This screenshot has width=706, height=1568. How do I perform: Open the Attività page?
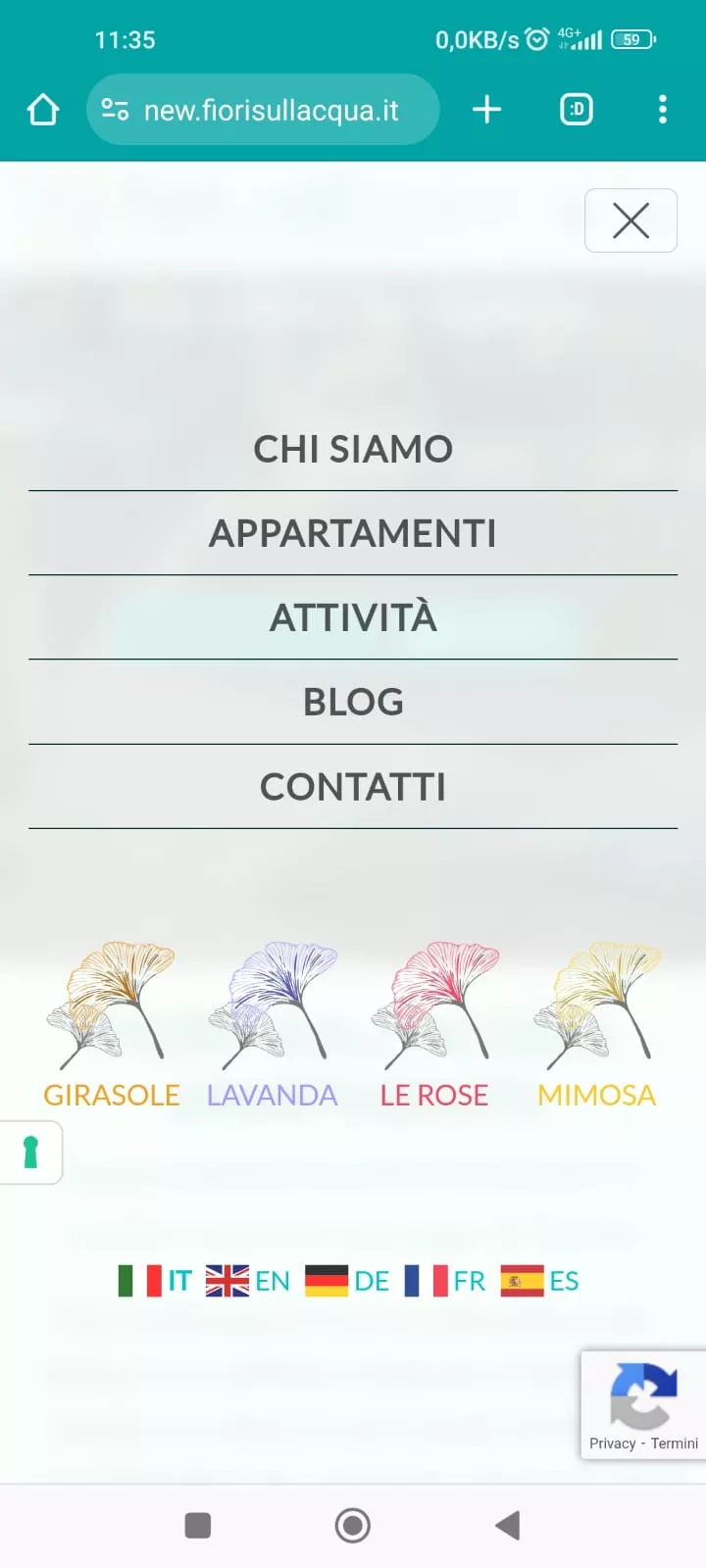(x=353, y=617)
